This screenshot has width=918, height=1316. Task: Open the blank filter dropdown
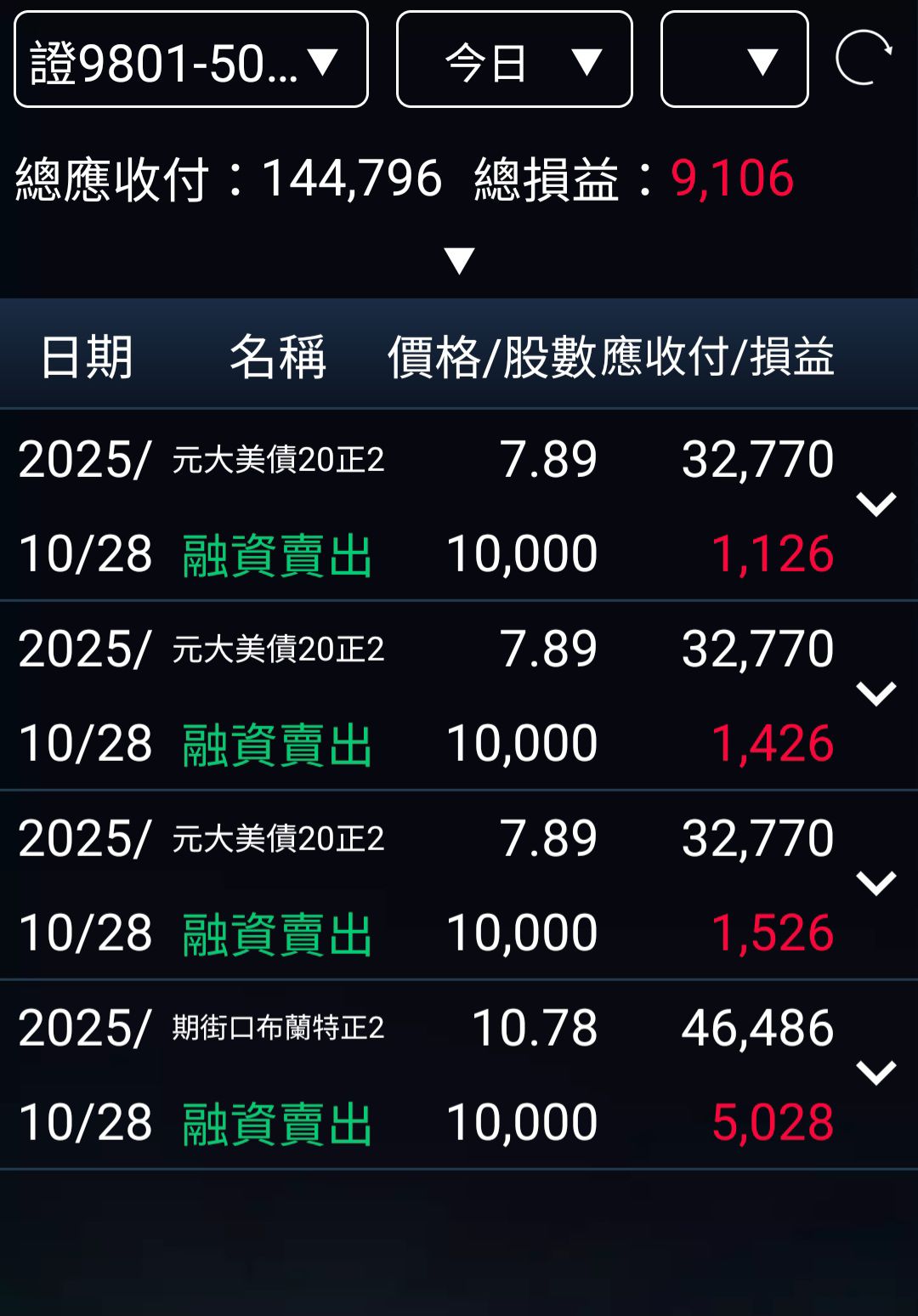pos(734,60)
